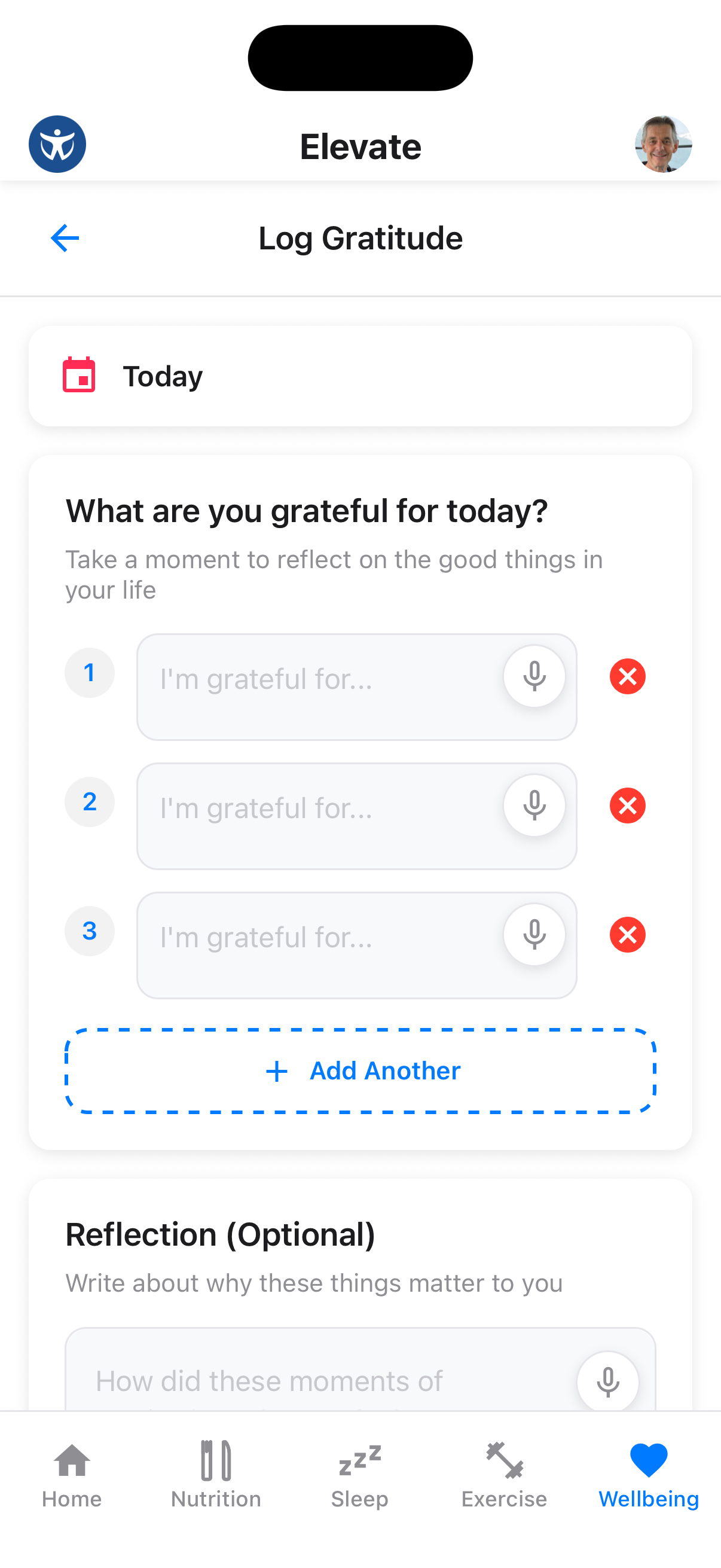The image size is (721, 1568).
Task: Select the pink calendar icon beside Today
Action: tap(80, 376)
